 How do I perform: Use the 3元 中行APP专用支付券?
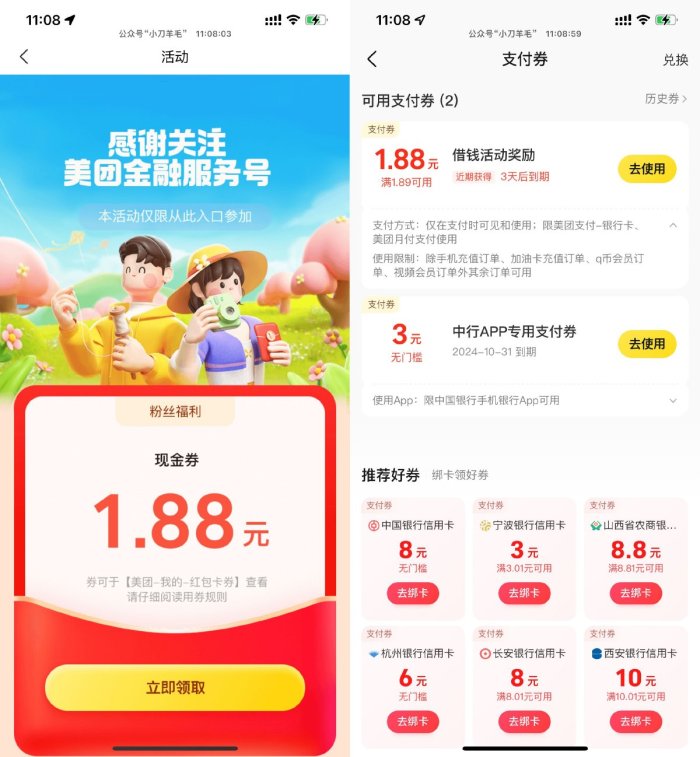click(x=646, y=344)
